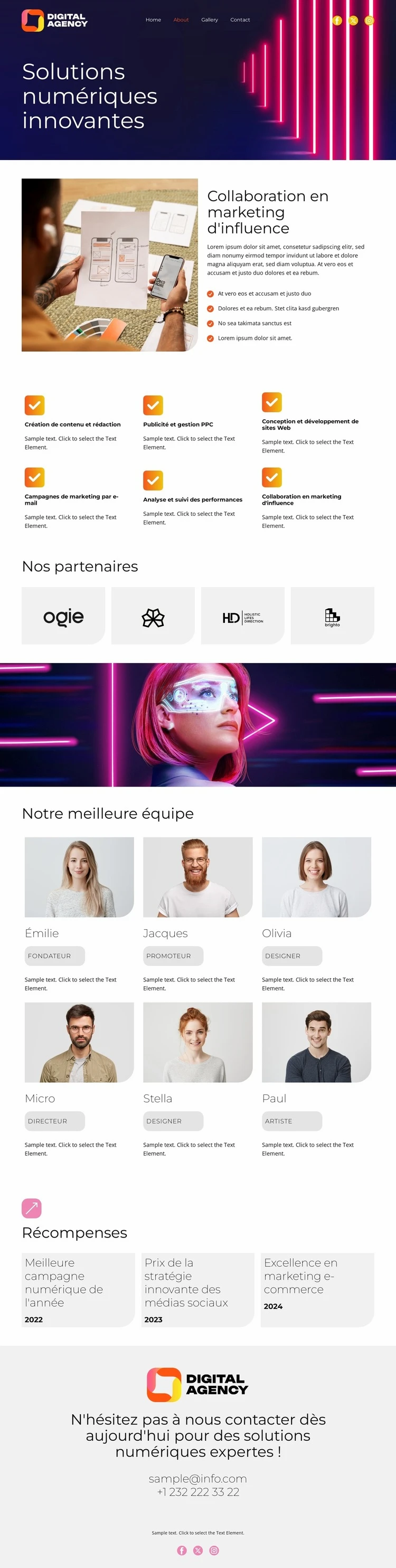The image size is (396, 1568).
Task: Navigate to the Contact page
Action: point(240,20)
